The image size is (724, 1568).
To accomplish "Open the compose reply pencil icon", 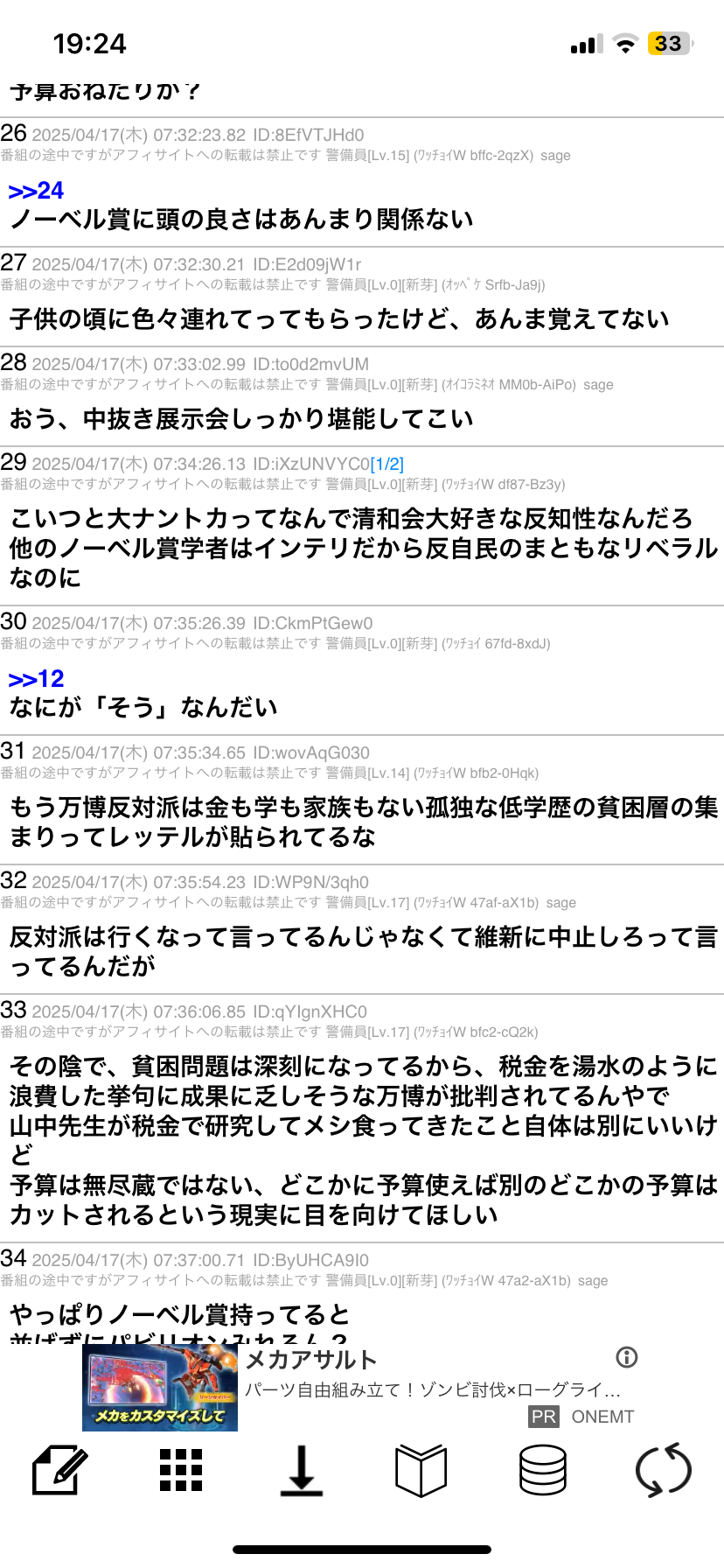I will [60, 1470].
